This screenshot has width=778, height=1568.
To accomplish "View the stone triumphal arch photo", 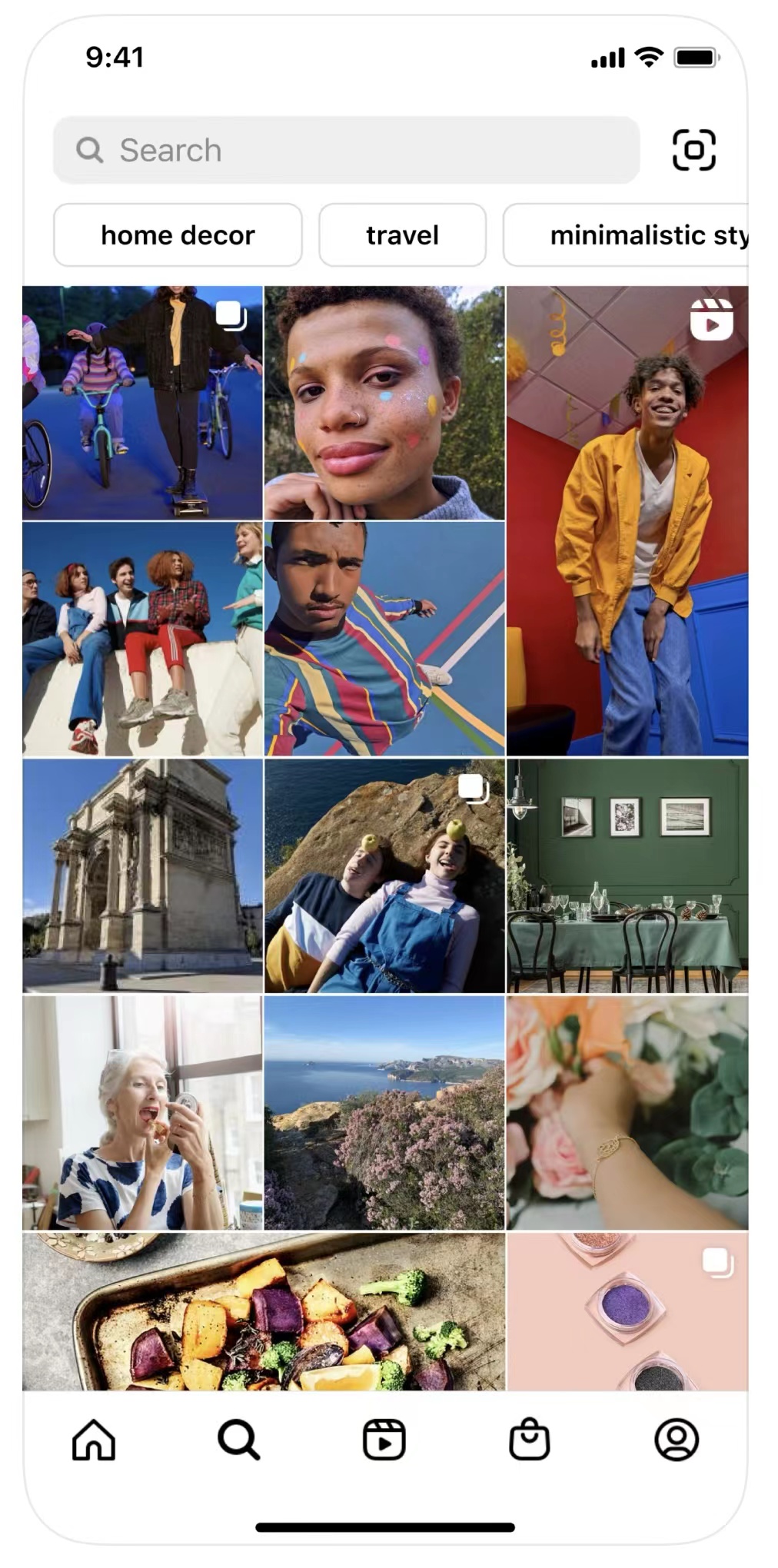I will pos(142,875).
